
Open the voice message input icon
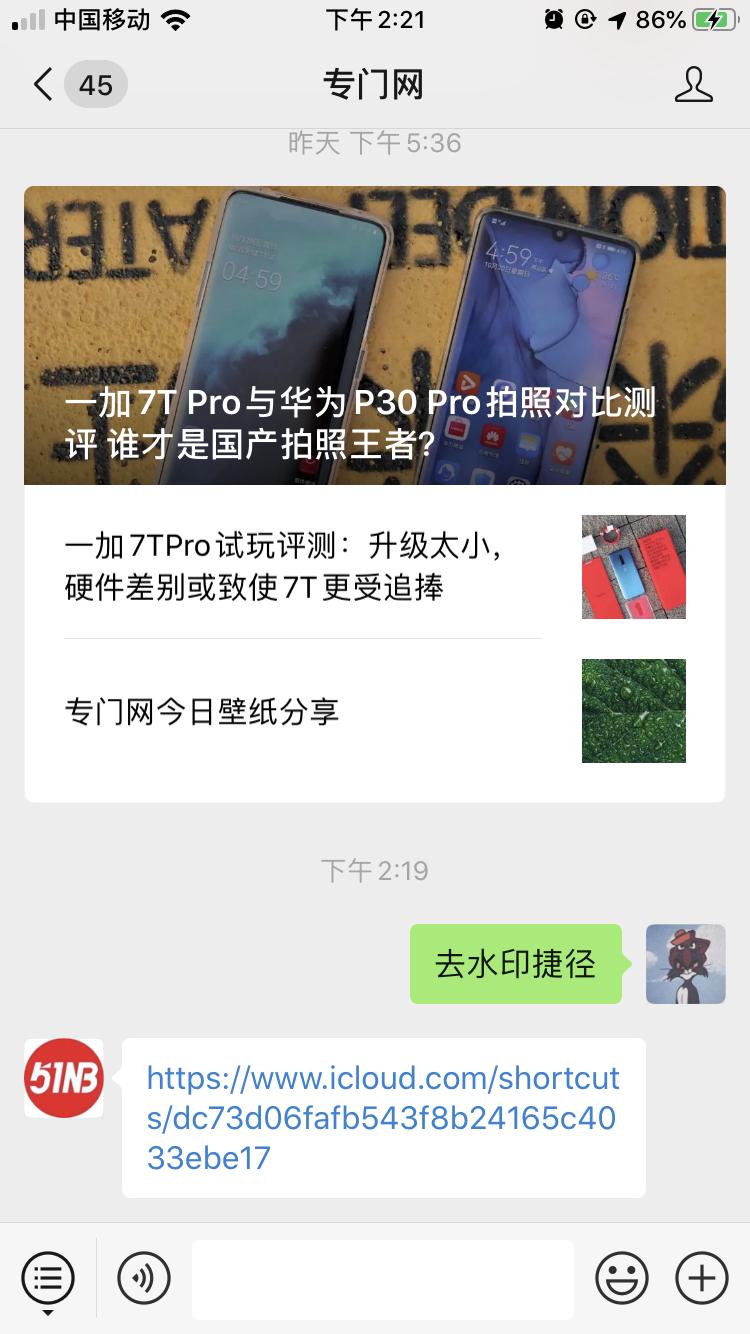[x=143, y=1278]
